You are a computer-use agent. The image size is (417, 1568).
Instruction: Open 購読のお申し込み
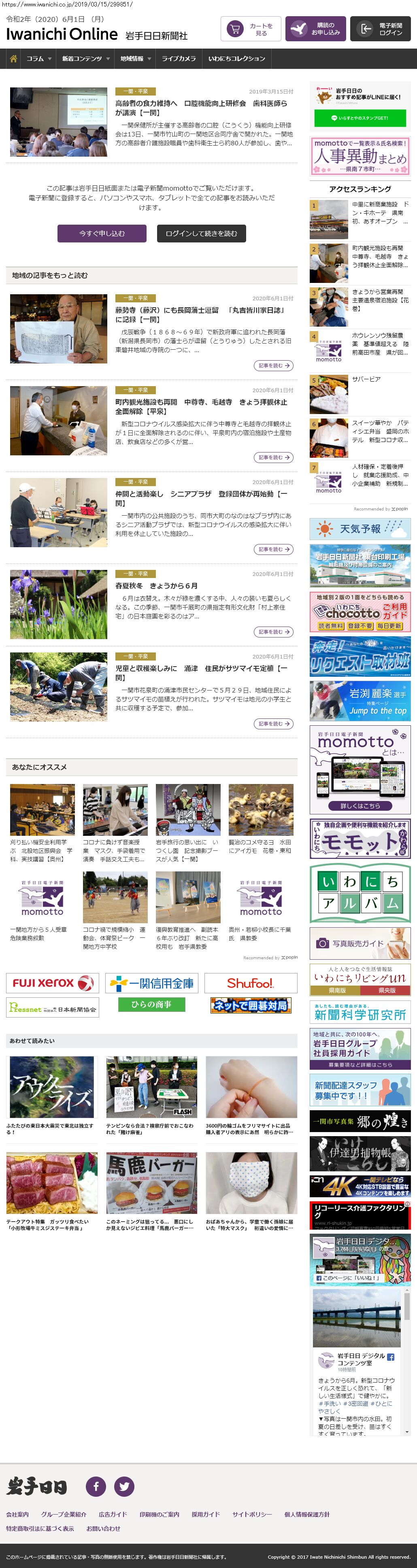tap(315, 29)
